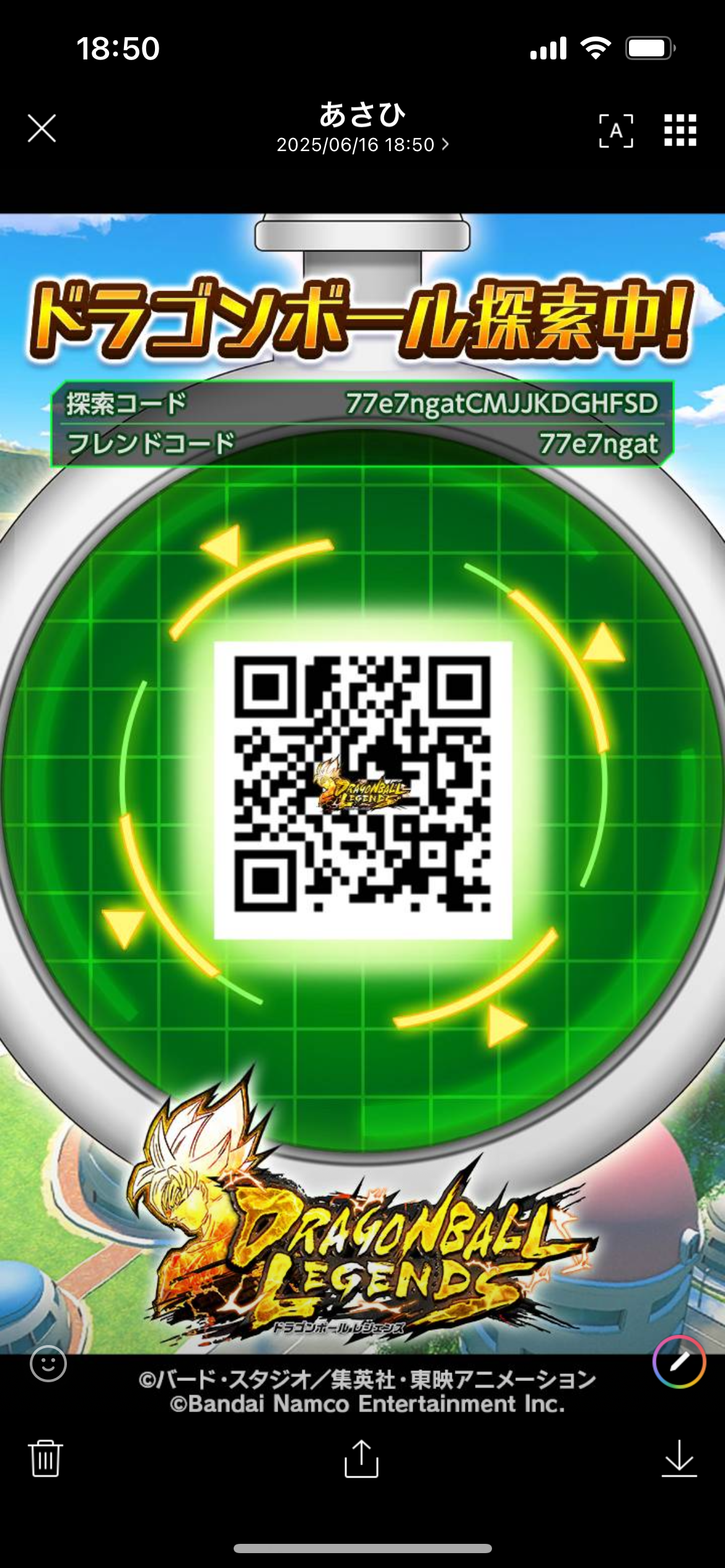This screenshot has width=725, height=1568.
Task: Add an emoji reaction
Action: coord(48,1363)
